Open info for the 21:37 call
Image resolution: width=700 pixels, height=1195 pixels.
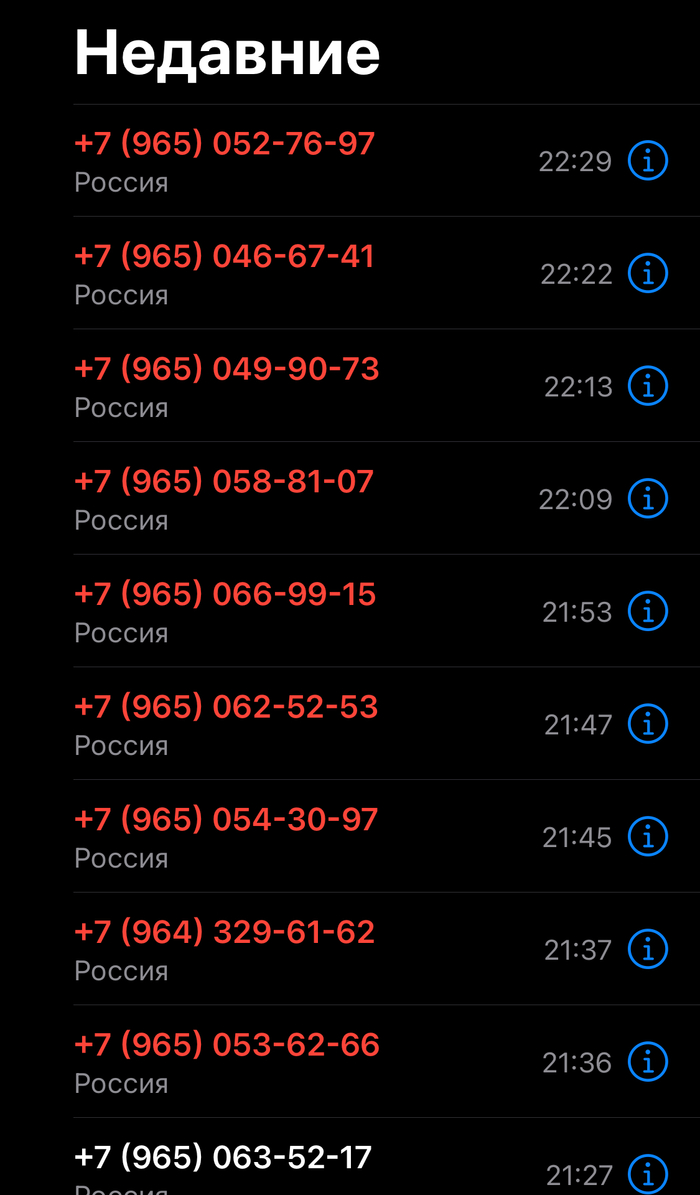[x=647, y=949]
